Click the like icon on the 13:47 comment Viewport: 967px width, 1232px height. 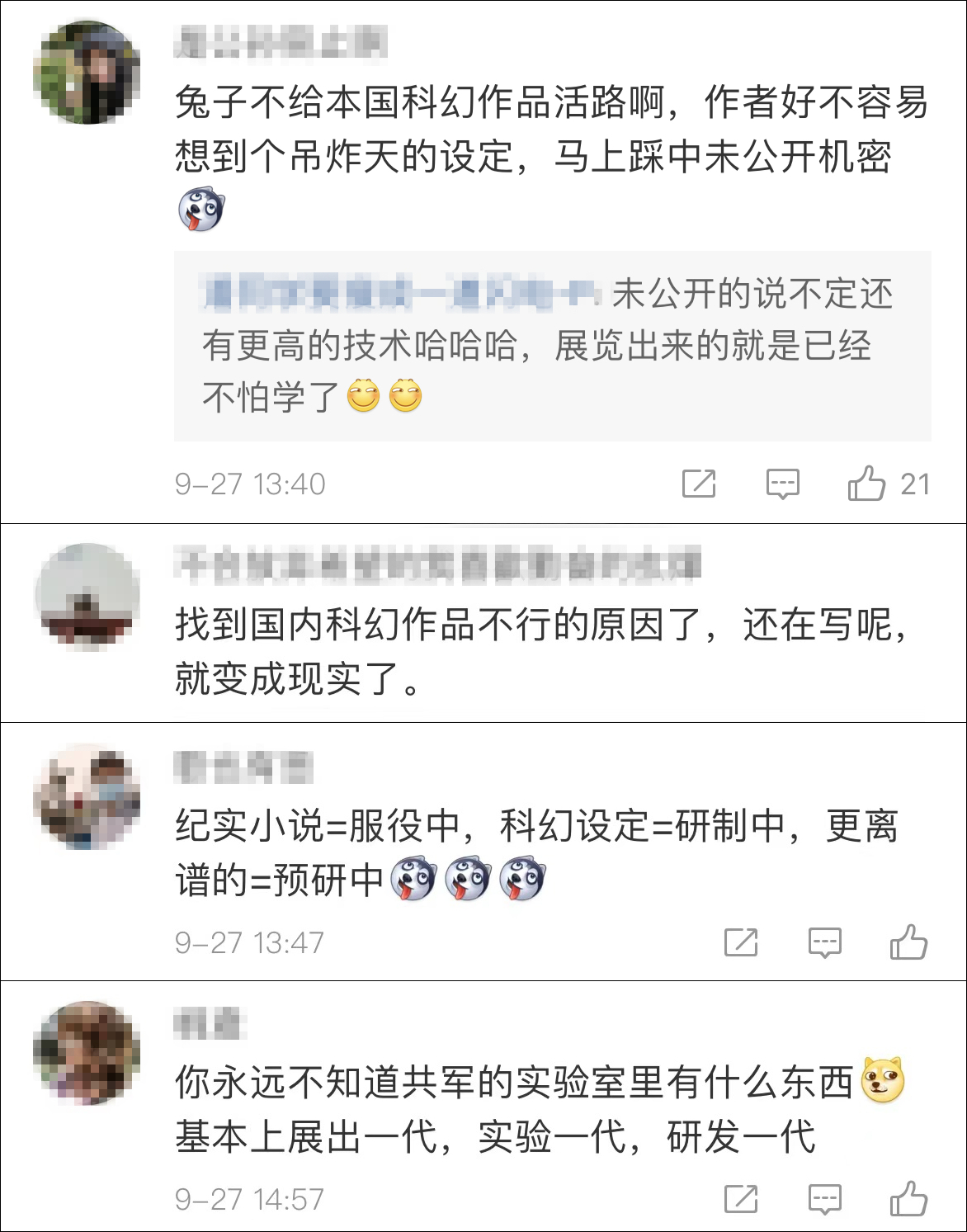[910, 940]
